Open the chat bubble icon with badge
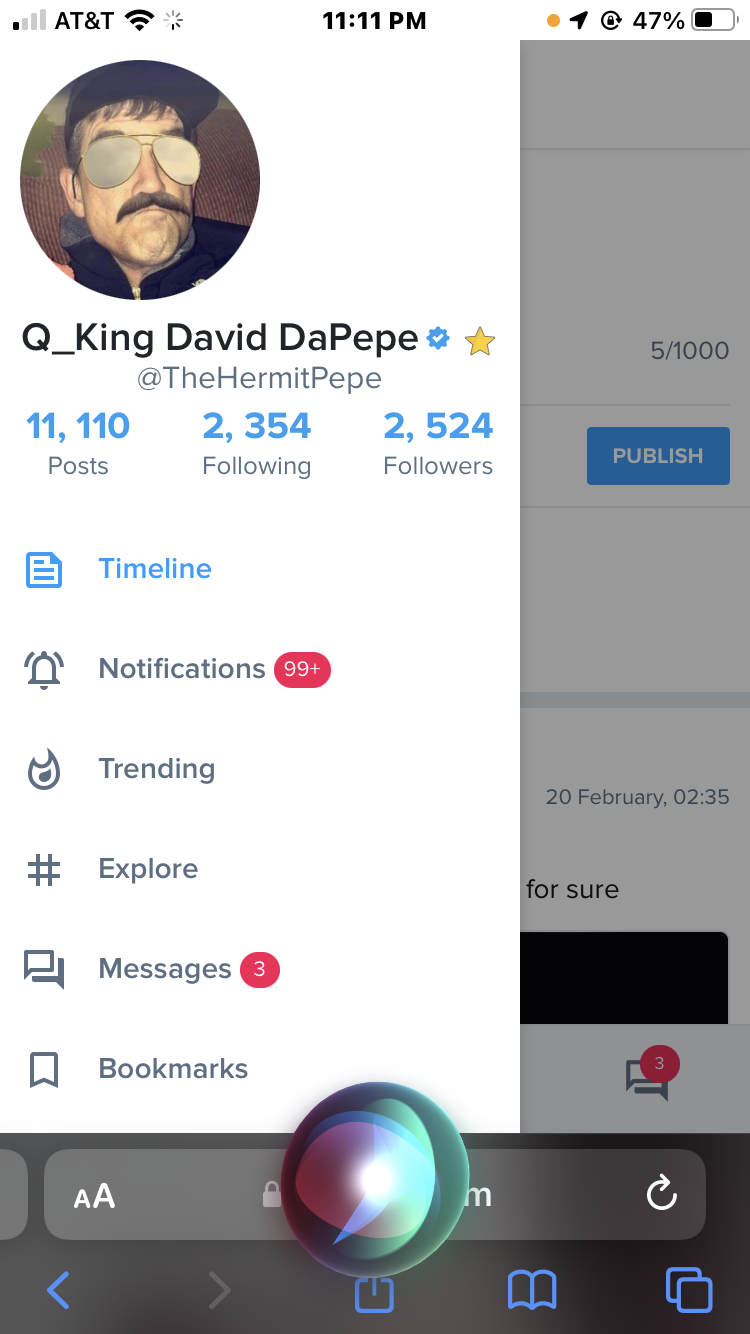Viewport: 750px width, 1334px height. click(x=648, y=1077)
